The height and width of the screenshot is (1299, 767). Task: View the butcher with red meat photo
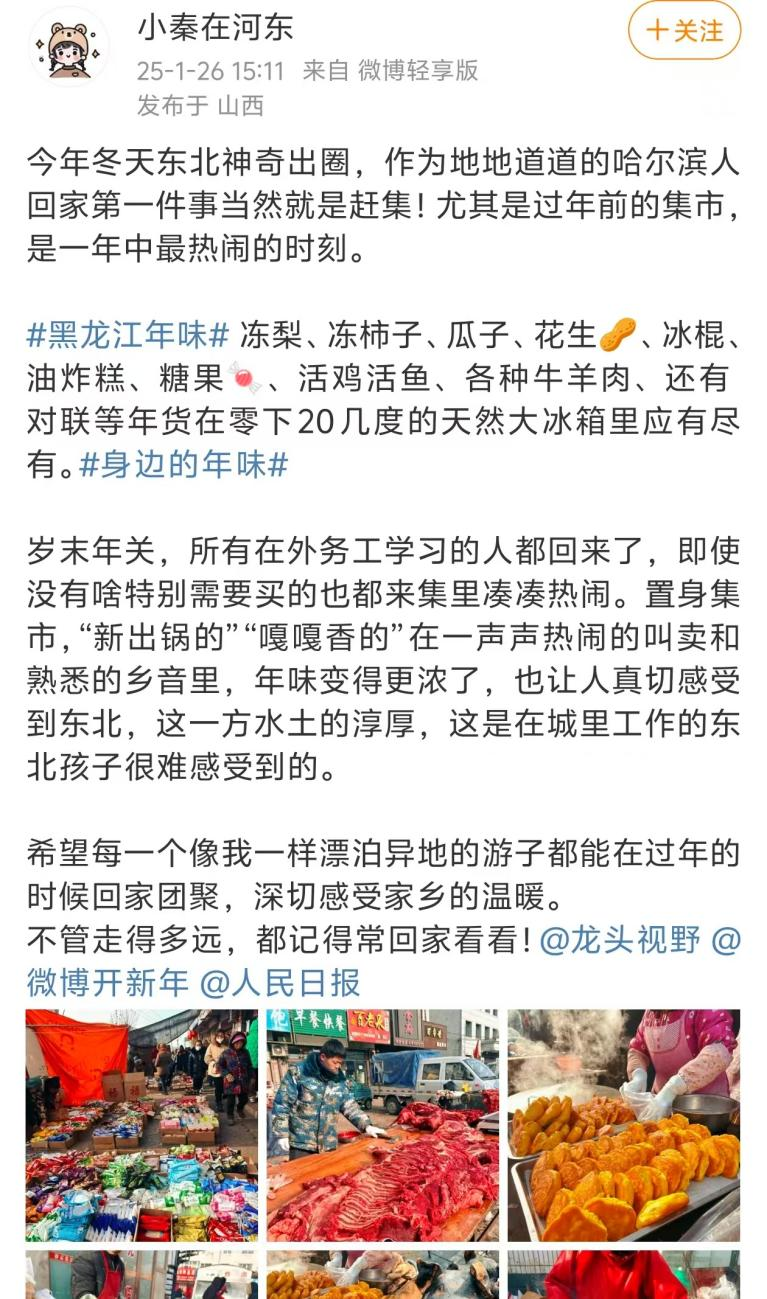(x=382, y=1124)
